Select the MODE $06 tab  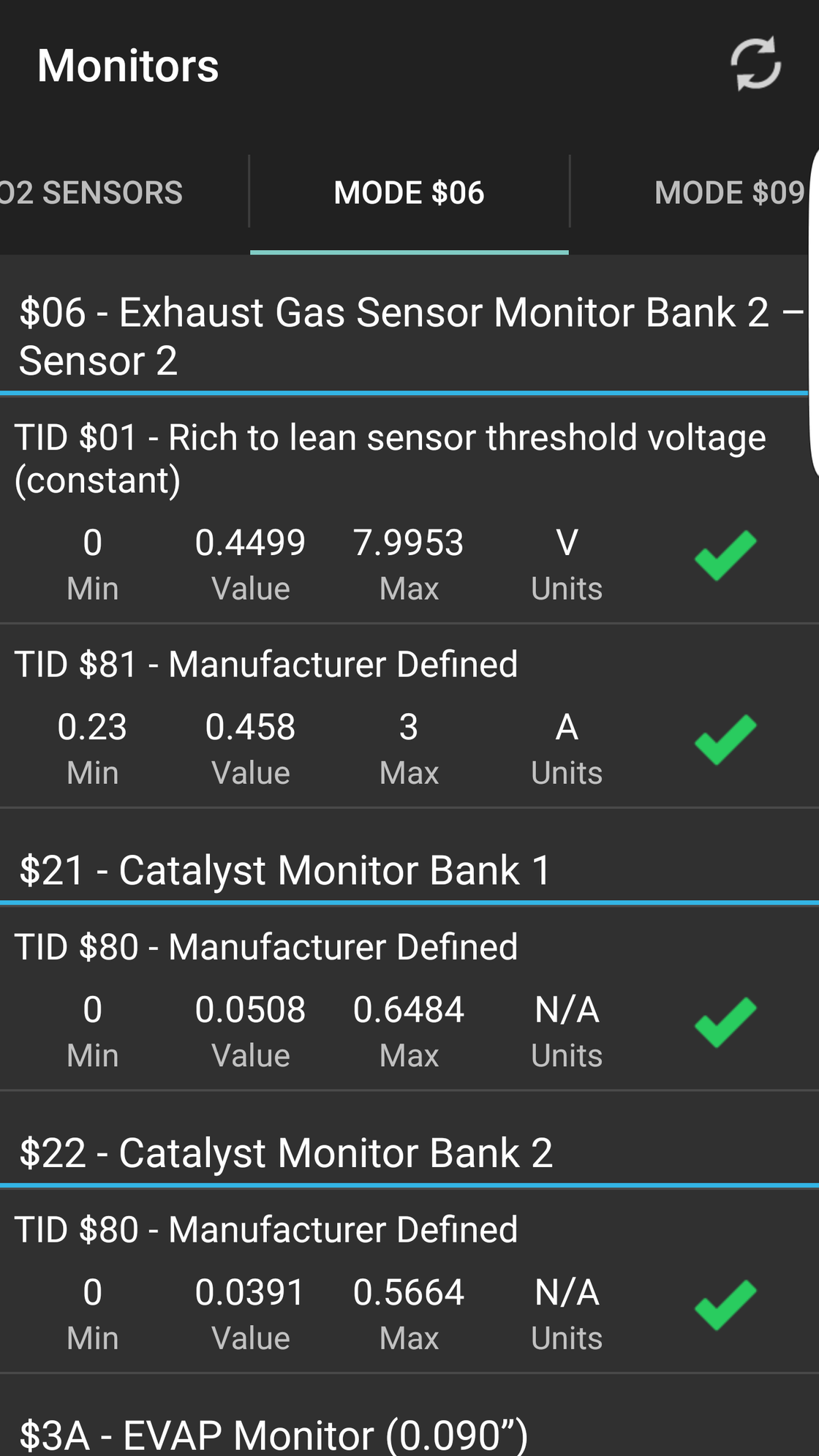[409, 193]
